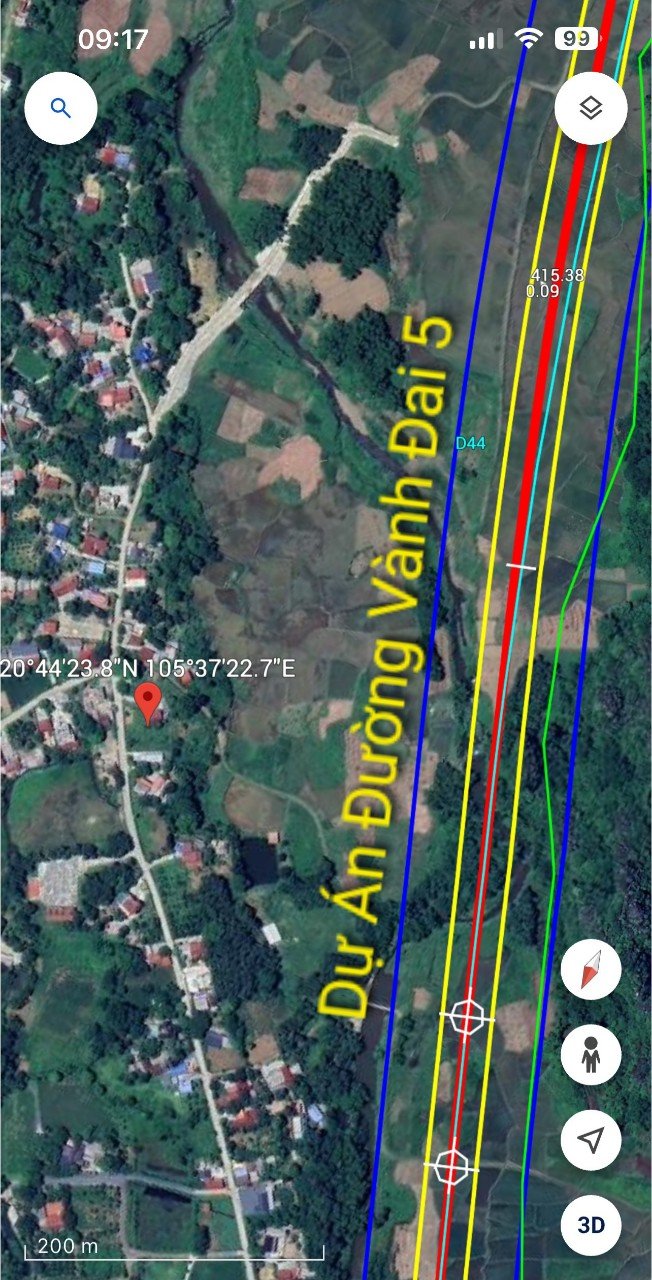
Task: Tap the compass to reset orientation
Action: 591,970
